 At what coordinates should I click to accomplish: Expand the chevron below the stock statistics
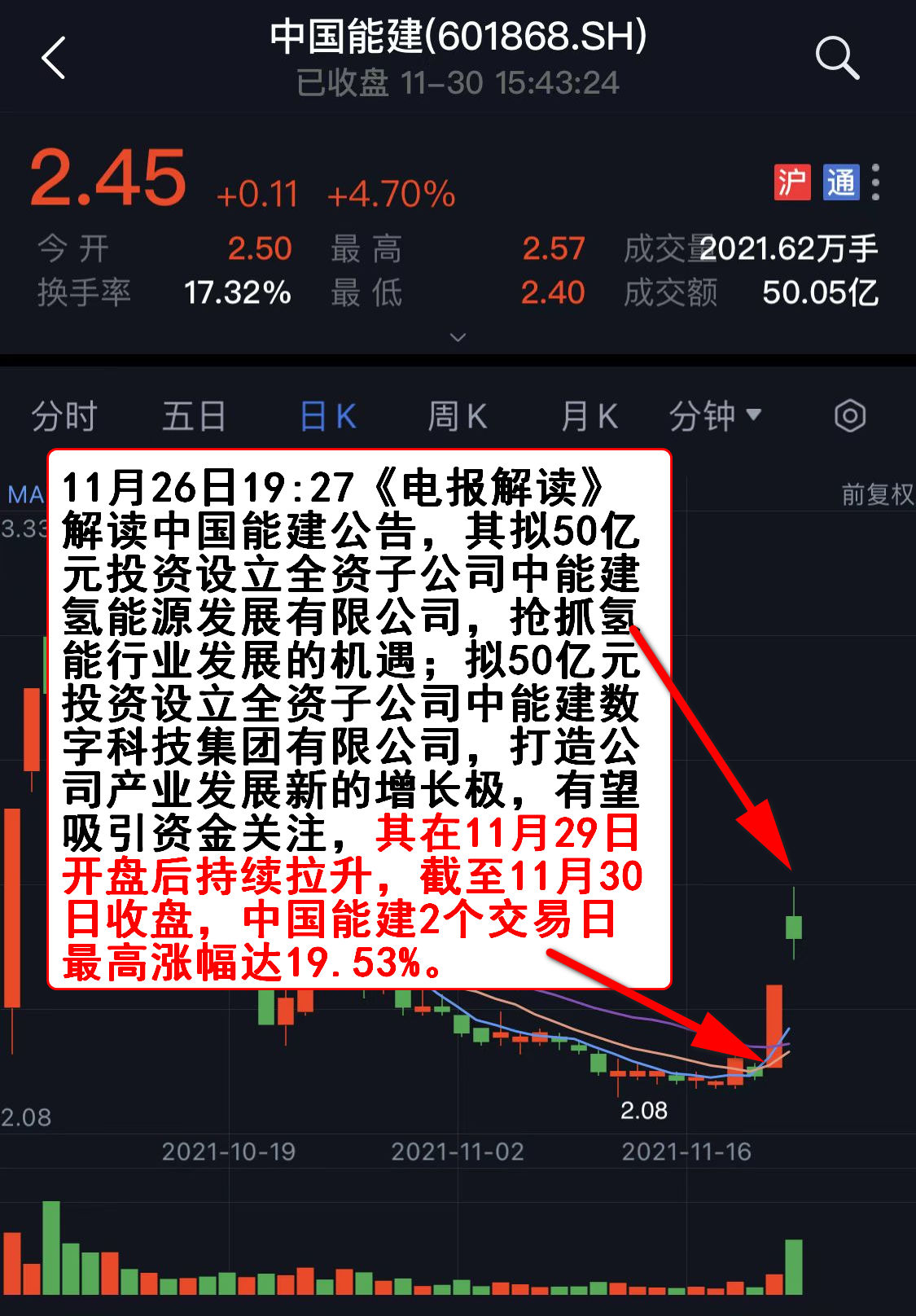click(x=458, y=336)
